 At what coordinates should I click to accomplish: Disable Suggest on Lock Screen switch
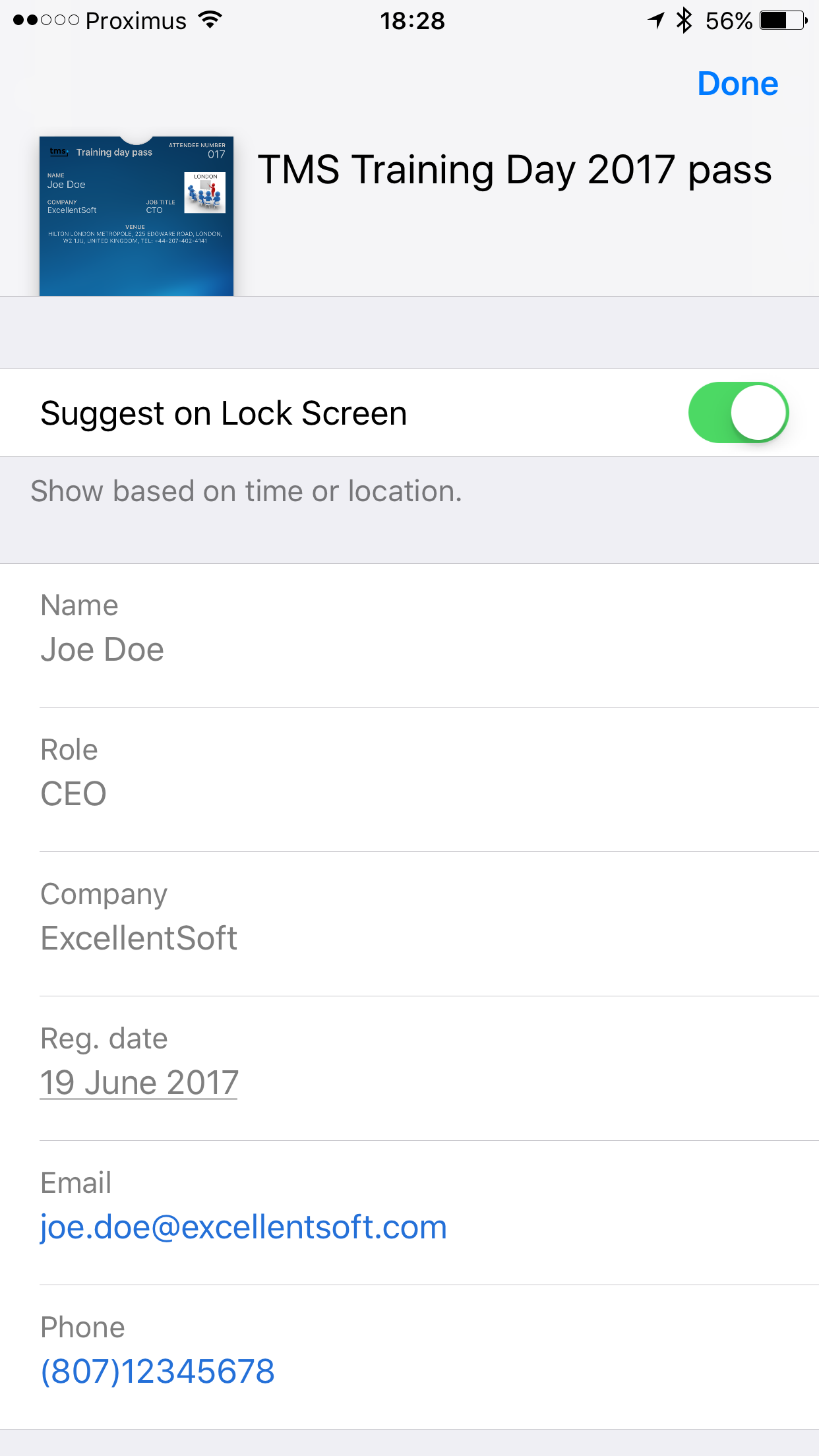point(738,413)
